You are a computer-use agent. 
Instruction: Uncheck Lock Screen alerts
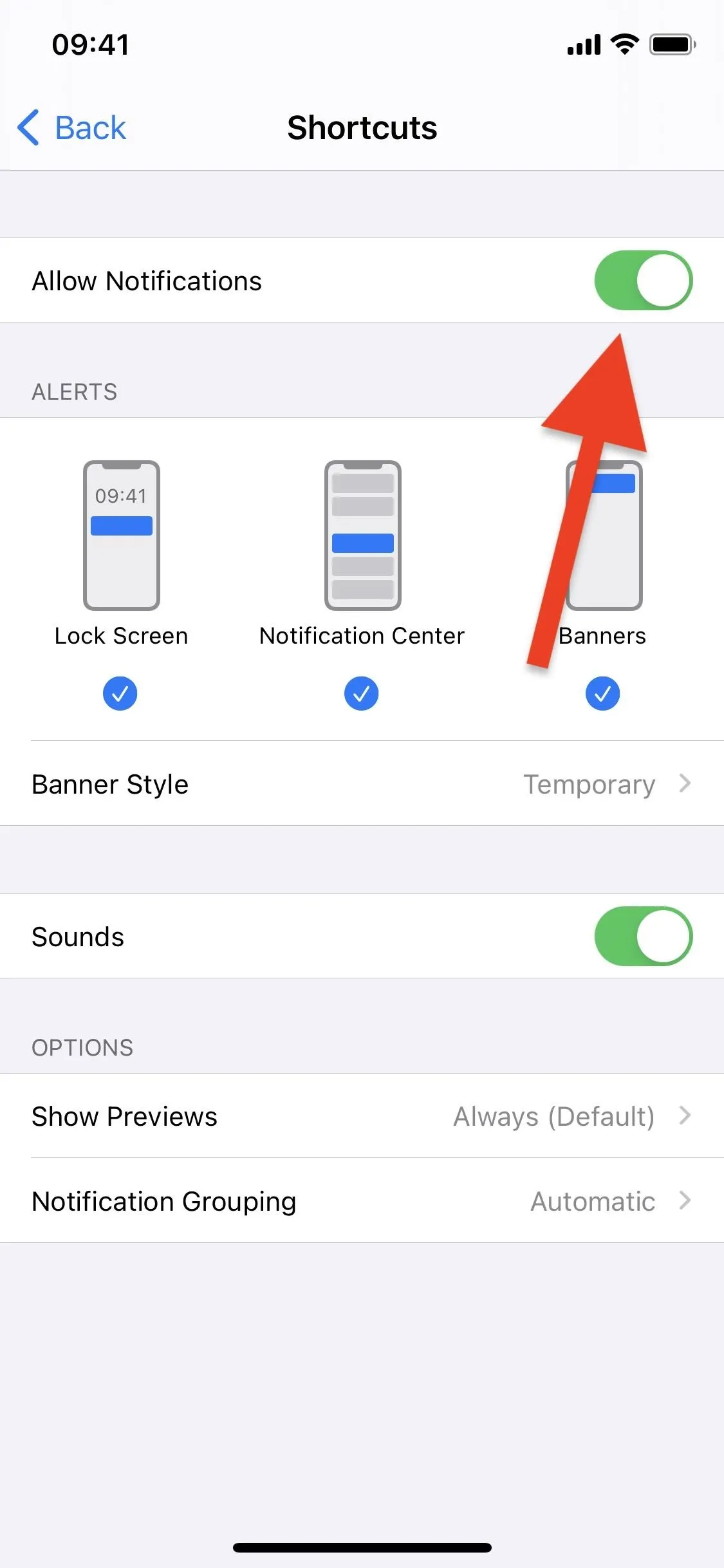pyautogui.click(x=120, y=694)
